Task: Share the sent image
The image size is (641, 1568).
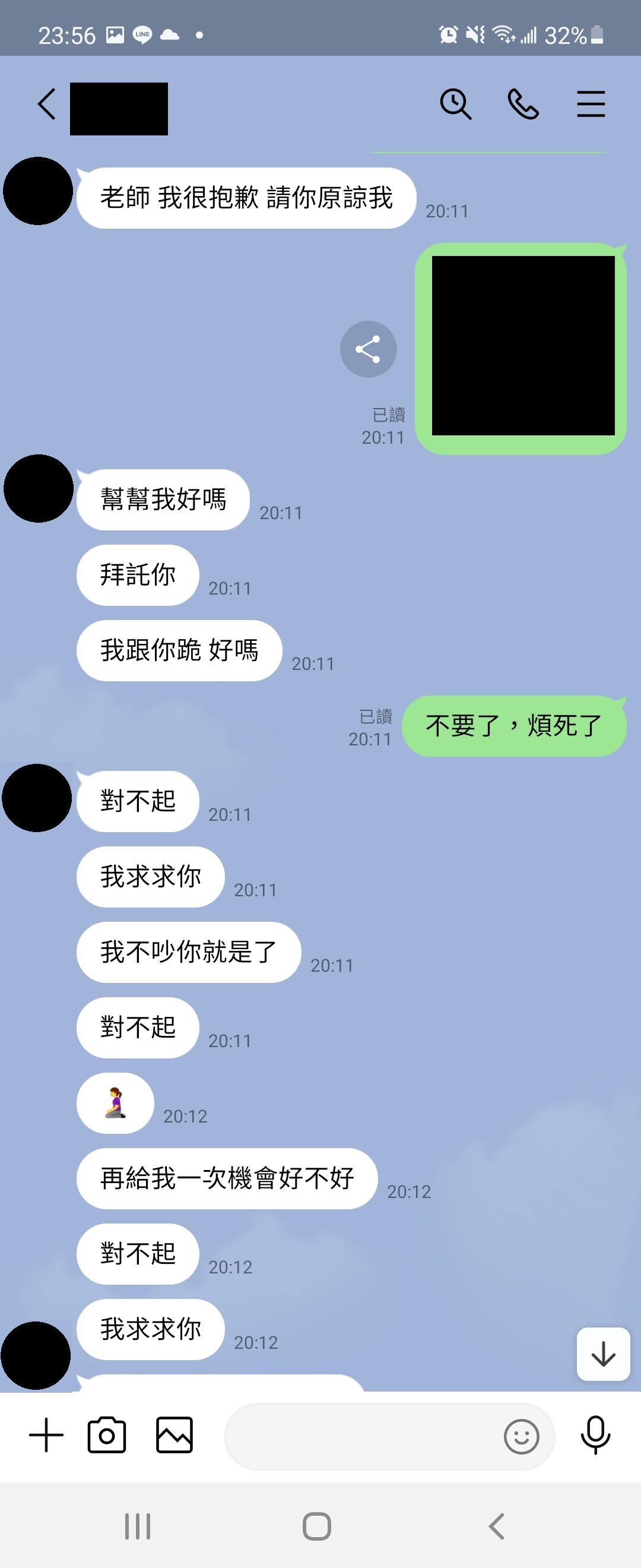Action: coord(368,349)
